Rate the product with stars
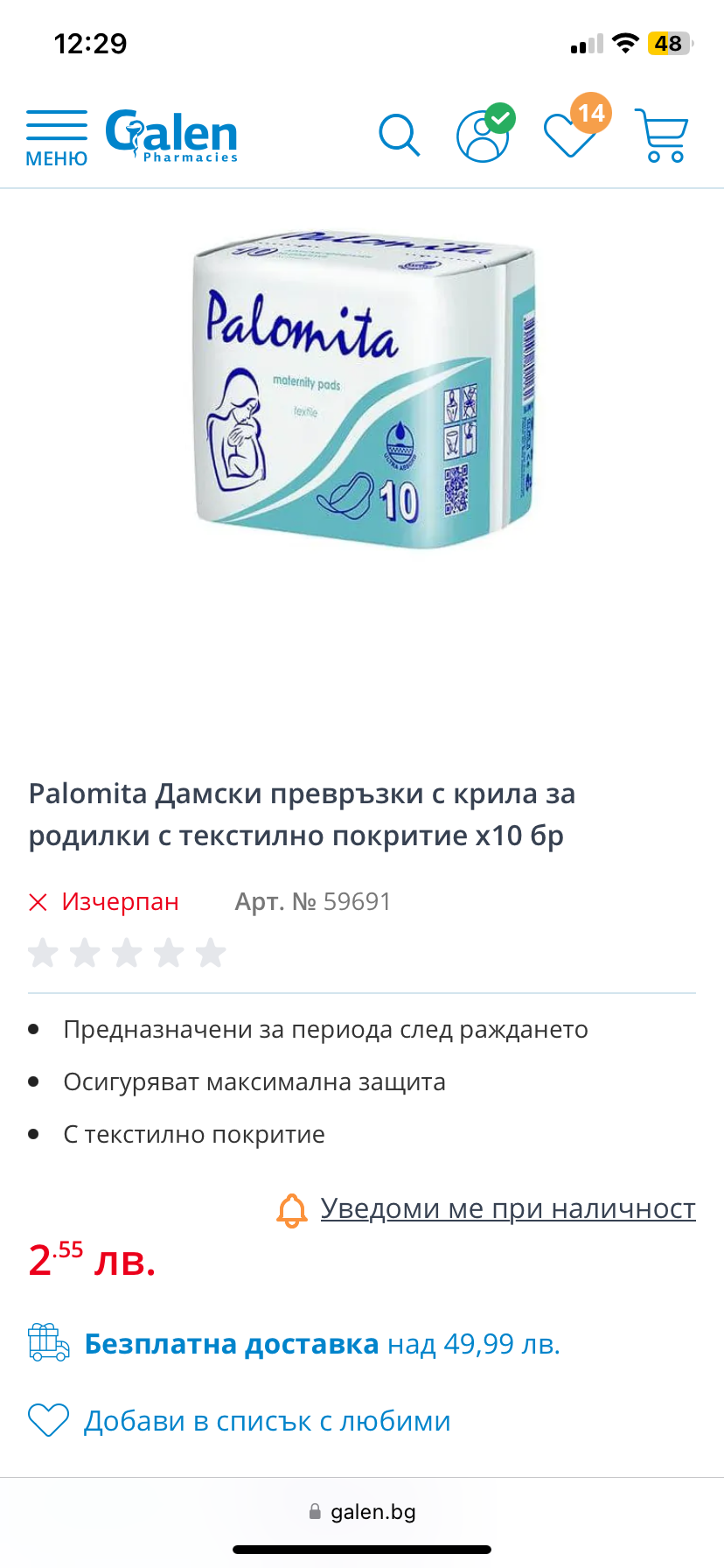Screen dimensions: 724x1568 (x=127, y=953)
